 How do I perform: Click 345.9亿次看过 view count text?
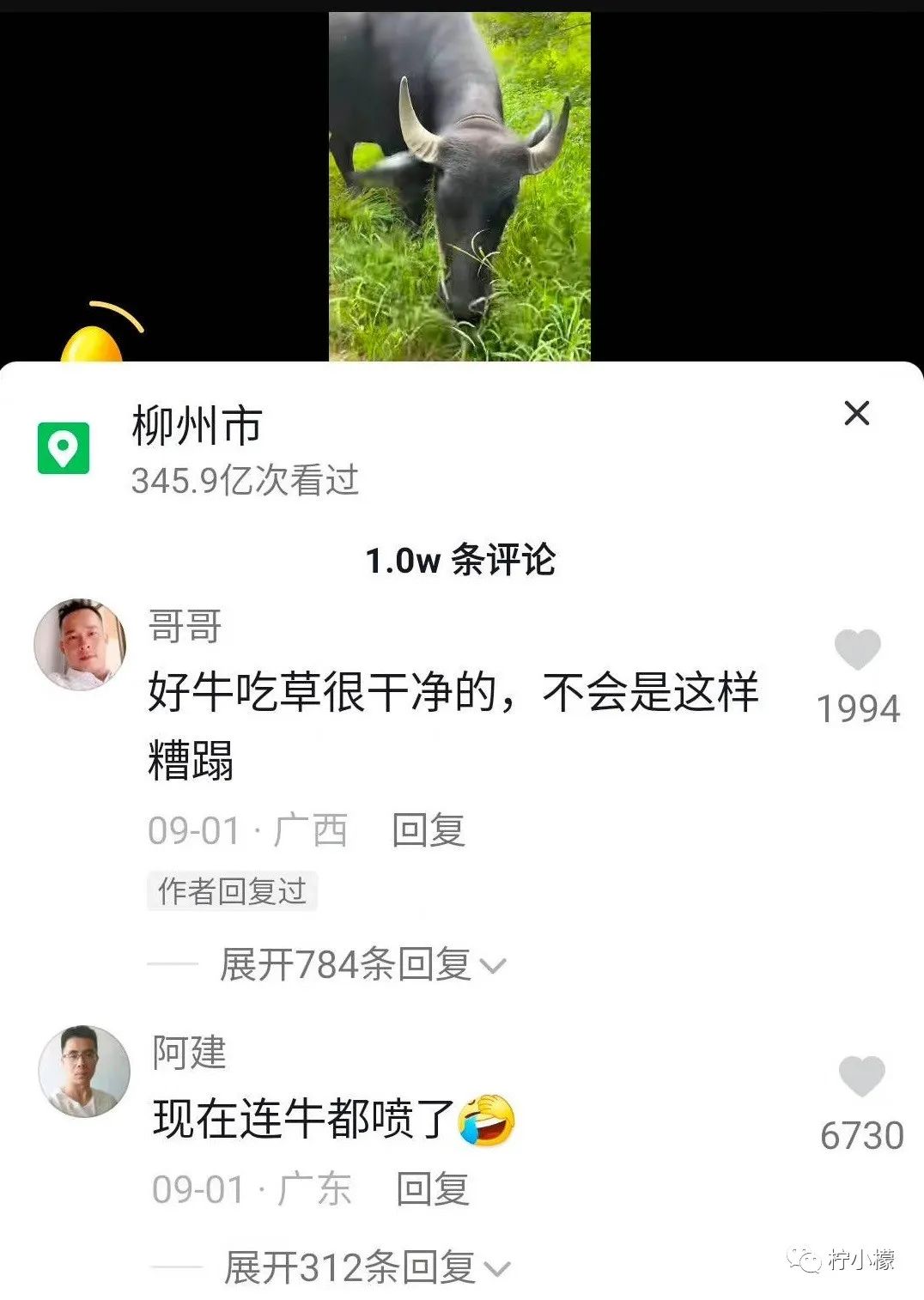(x=246, y=482)
